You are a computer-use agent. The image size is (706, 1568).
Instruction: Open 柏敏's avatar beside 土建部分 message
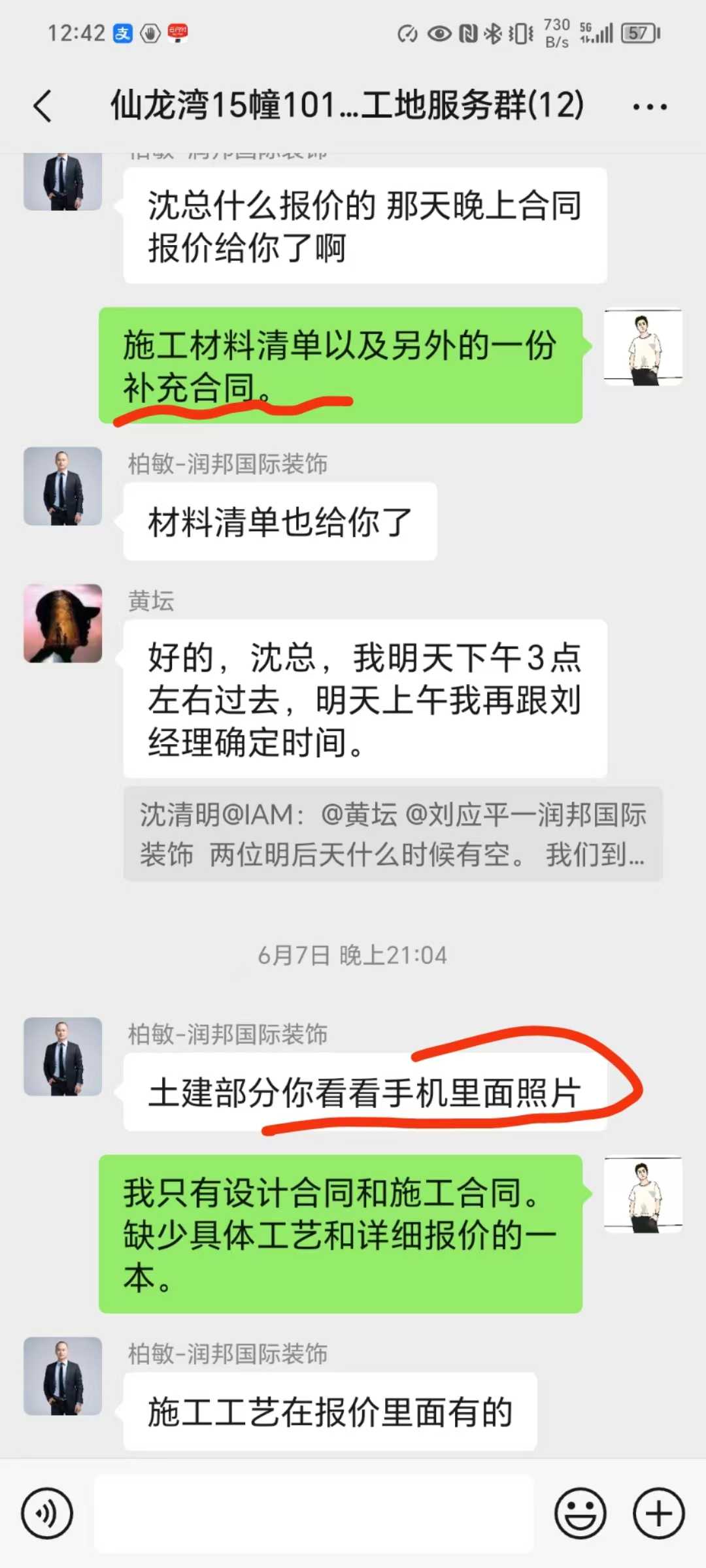63,1056
